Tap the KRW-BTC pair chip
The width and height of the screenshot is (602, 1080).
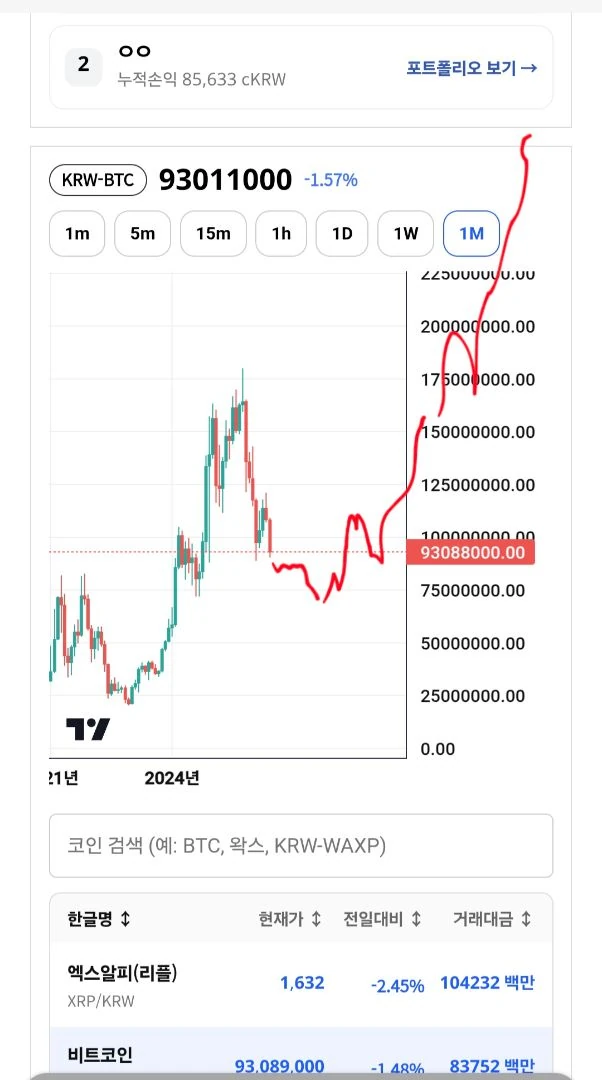click(x=98, y=181)
